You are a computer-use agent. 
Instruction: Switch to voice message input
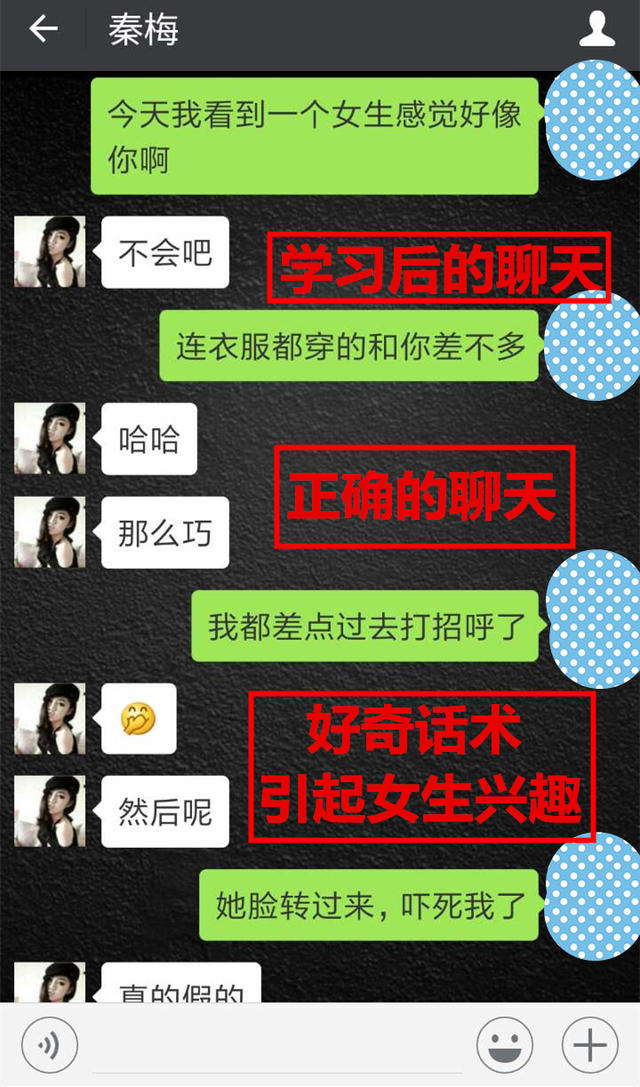[49, 1045]
